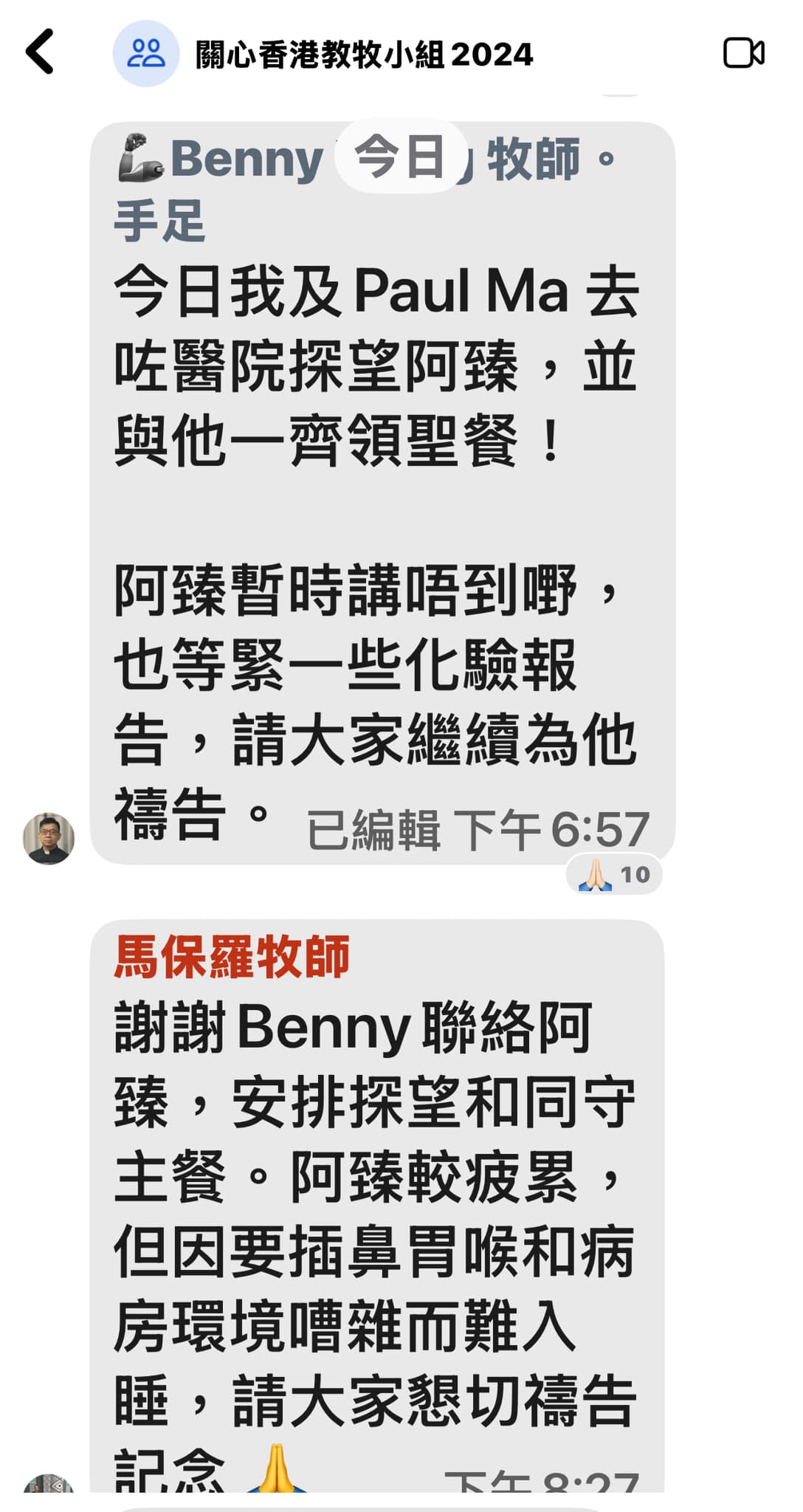
Task: Open group details via 關心香港教牧小組 2024 title
Action: [x=364, y=55]
